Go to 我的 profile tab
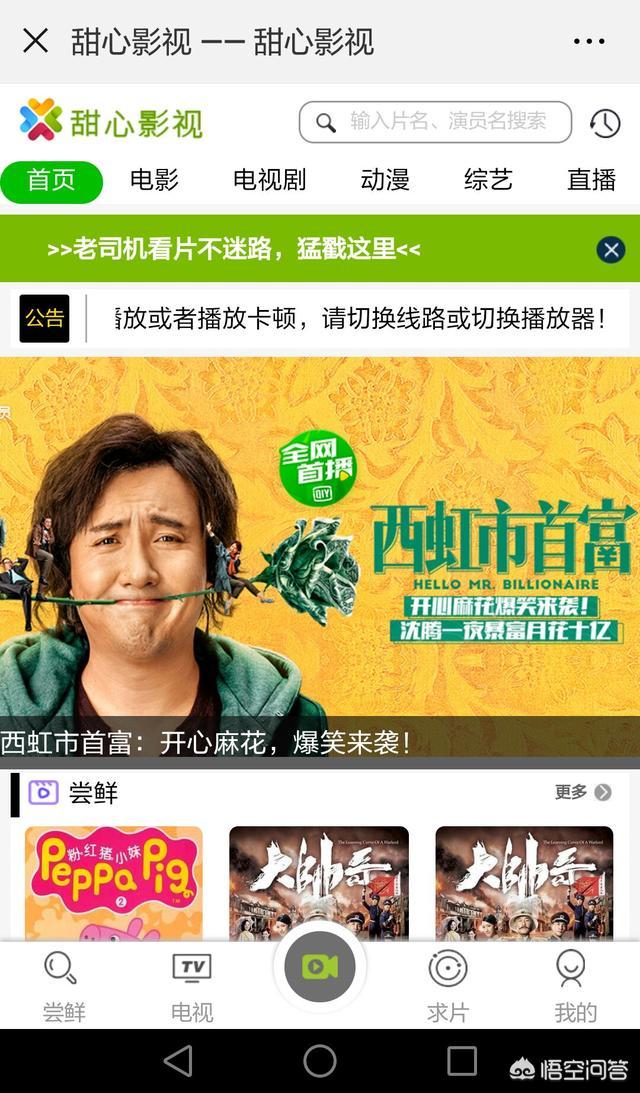This screenshot has height=1093, width=640. click(575, 986)
